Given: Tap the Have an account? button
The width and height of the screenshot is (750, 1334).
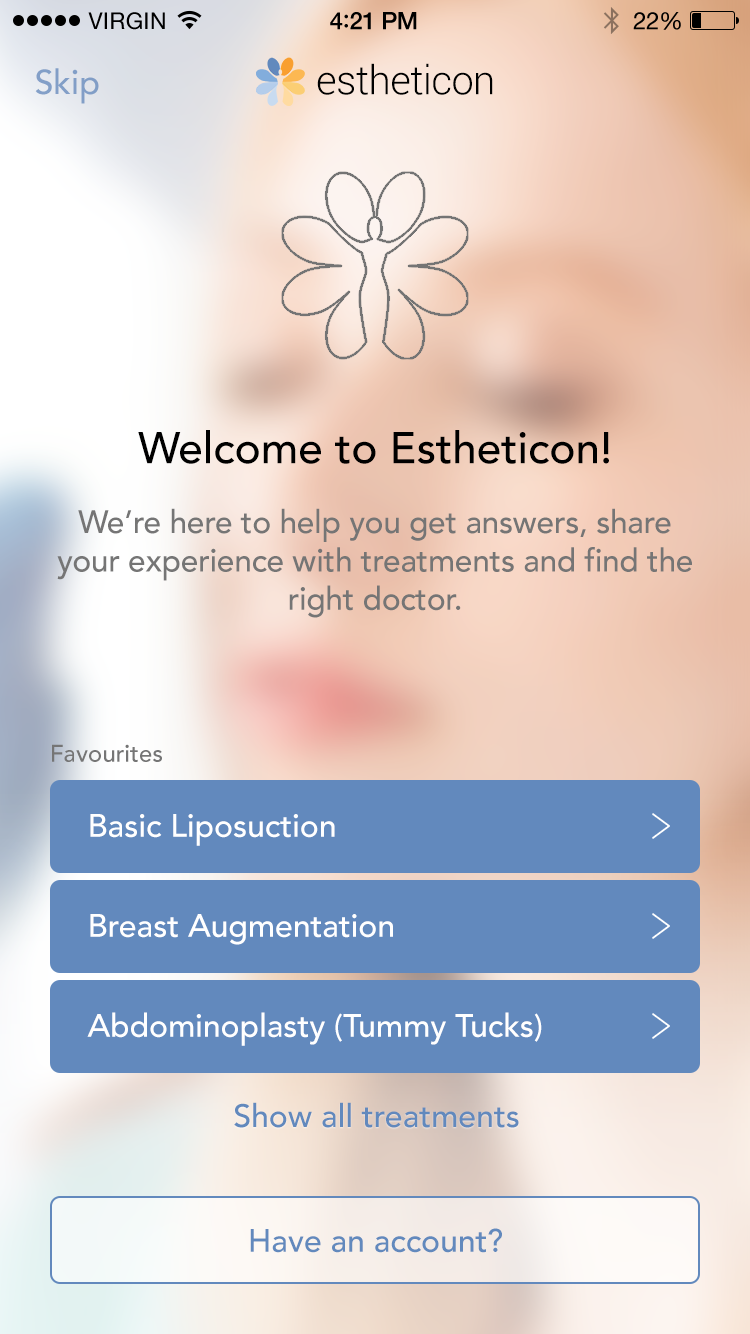Looking at the screenshot, I should pyautogui.click(x=375, y=1240).
